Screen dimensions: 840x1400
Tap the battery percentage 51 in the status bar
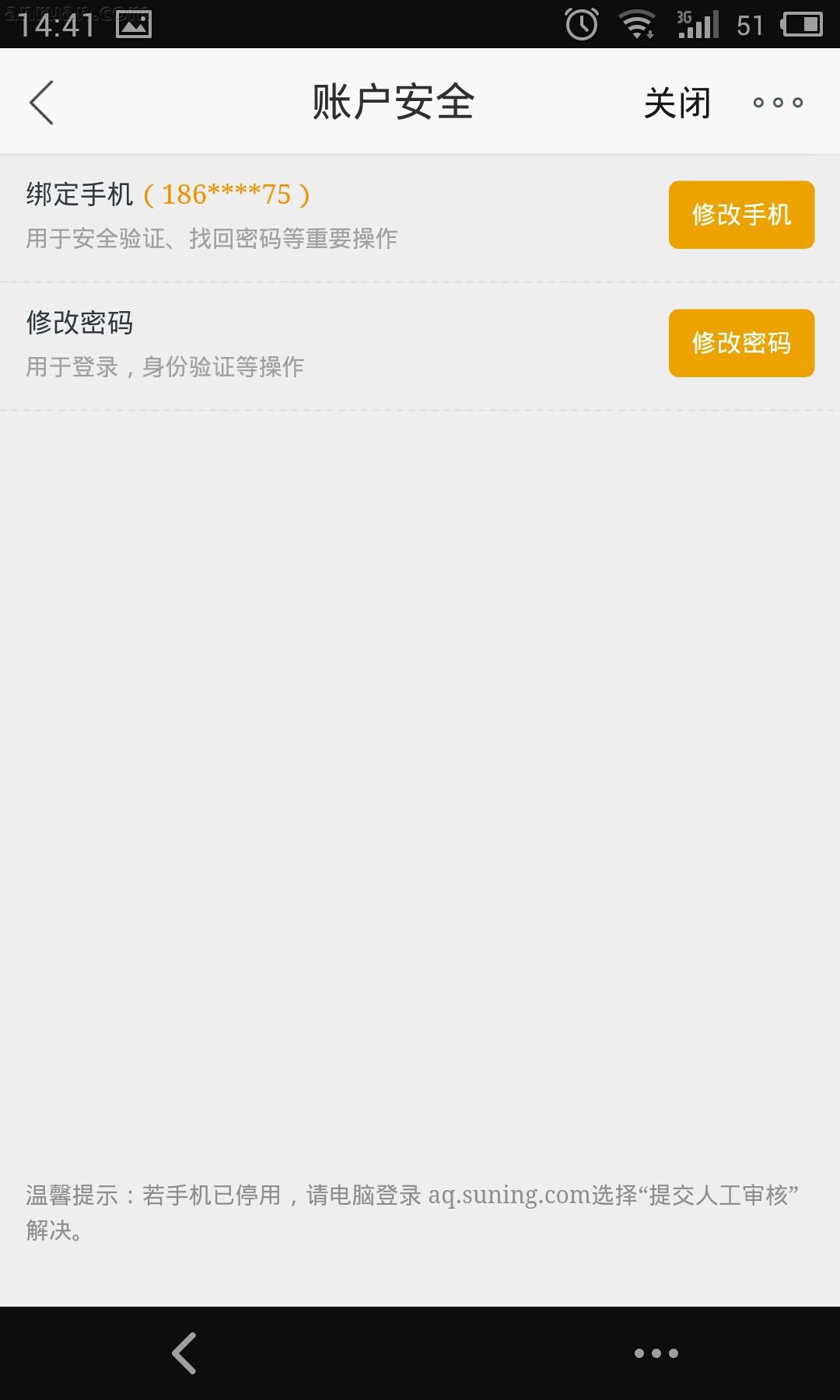tap(749, 23)
